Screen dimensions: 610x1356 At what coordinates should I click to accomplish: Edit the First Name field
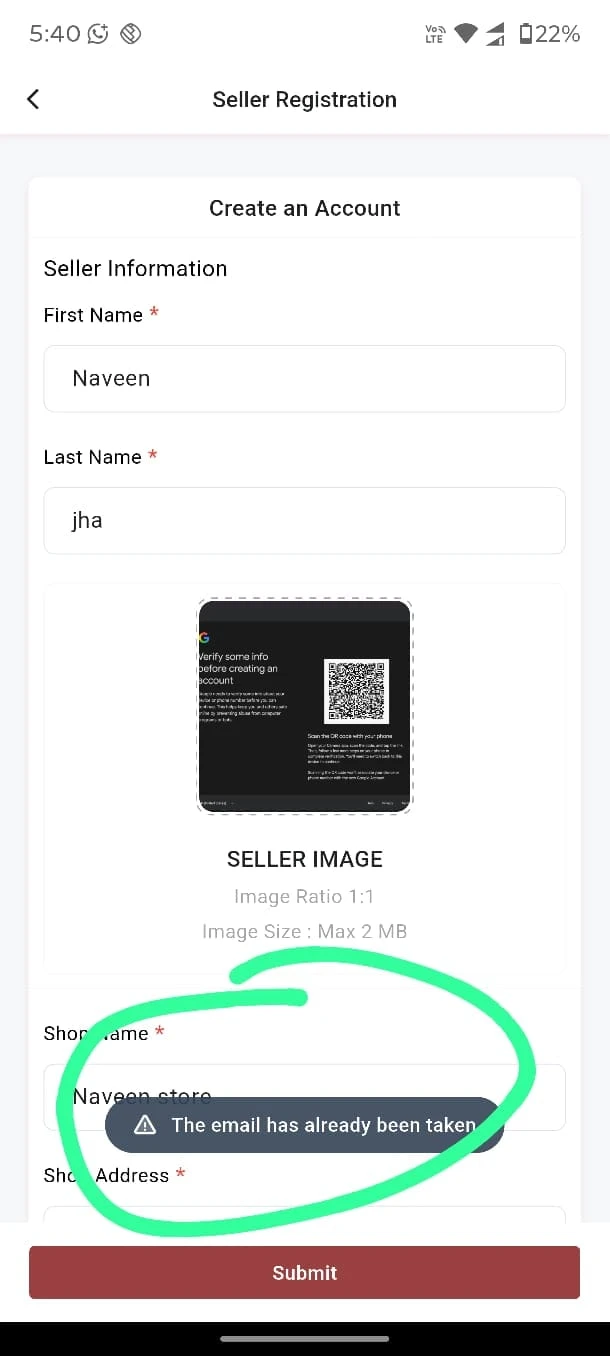pyautogui.click(x=304, y=378)
